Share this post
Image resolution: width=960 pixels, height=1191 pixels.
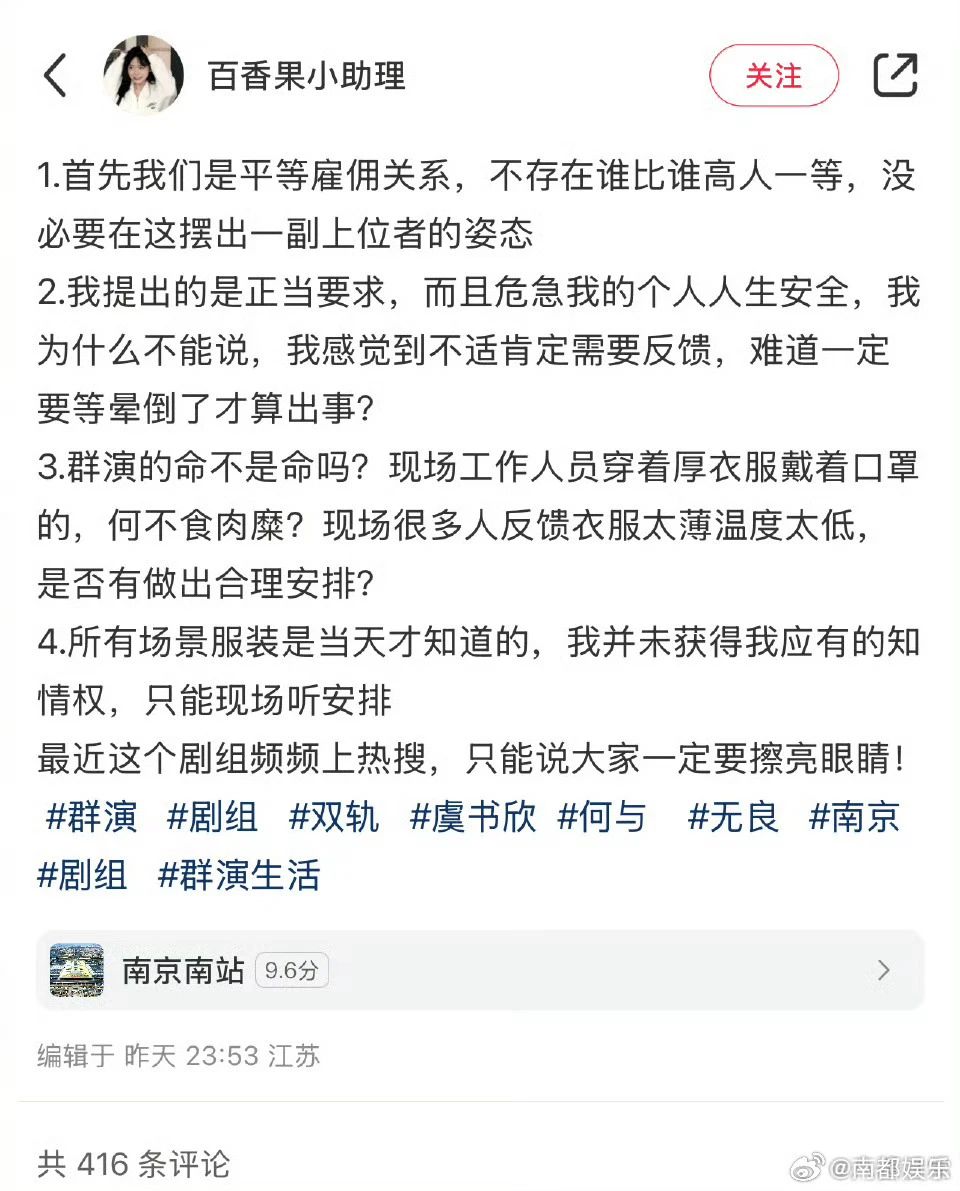click(895, 76)
